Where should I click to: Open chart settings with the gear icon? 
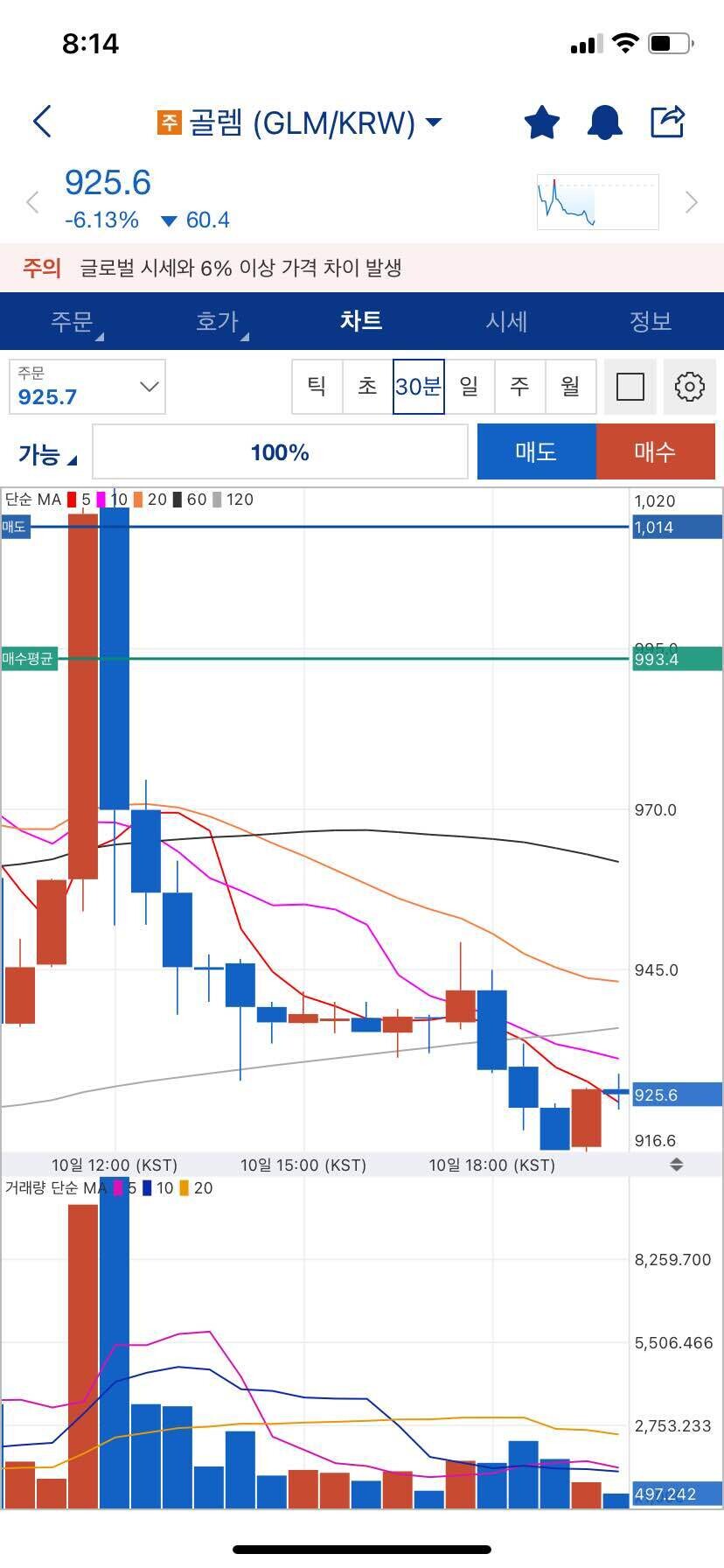690,387
